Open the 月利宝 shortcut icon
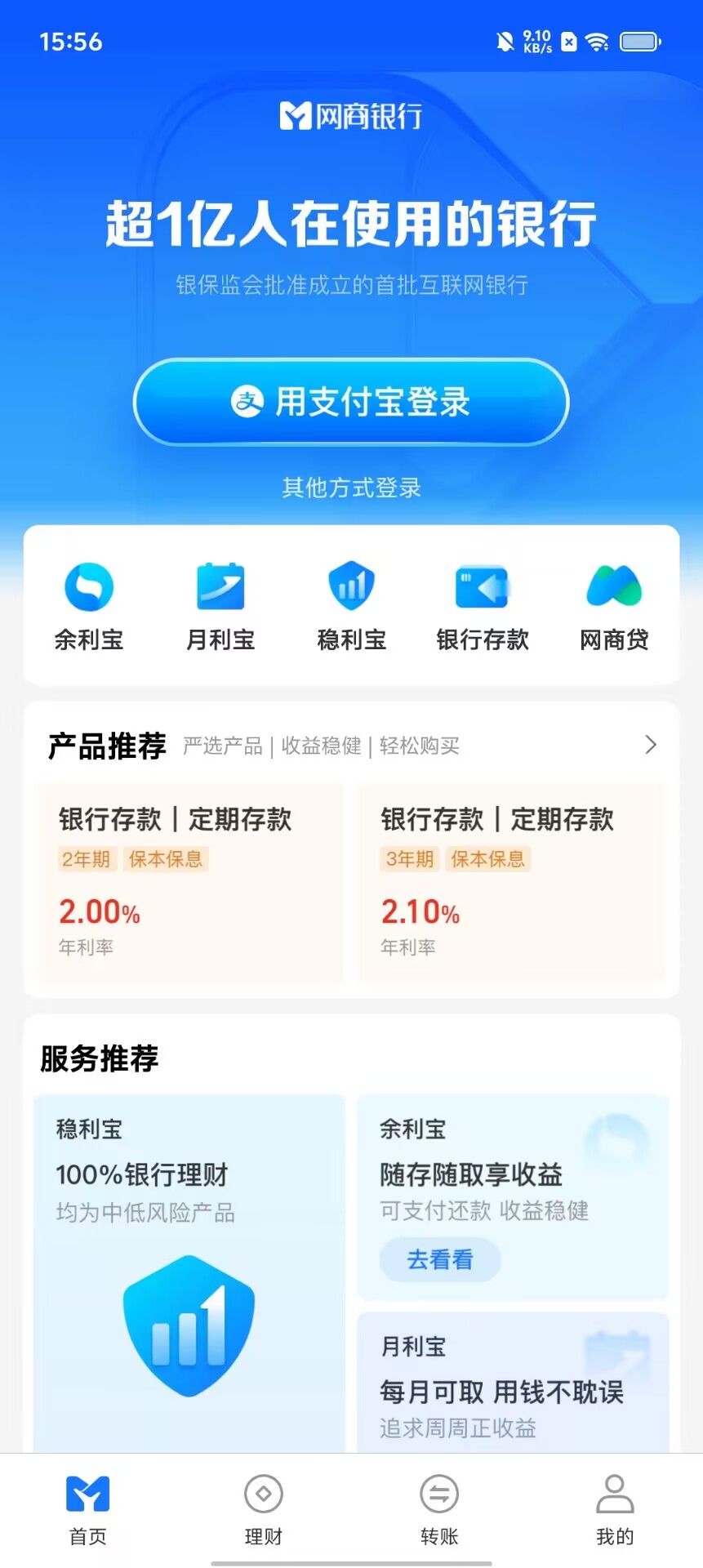The height and width of the screenshot is (1568, 703). pos(220,605)
